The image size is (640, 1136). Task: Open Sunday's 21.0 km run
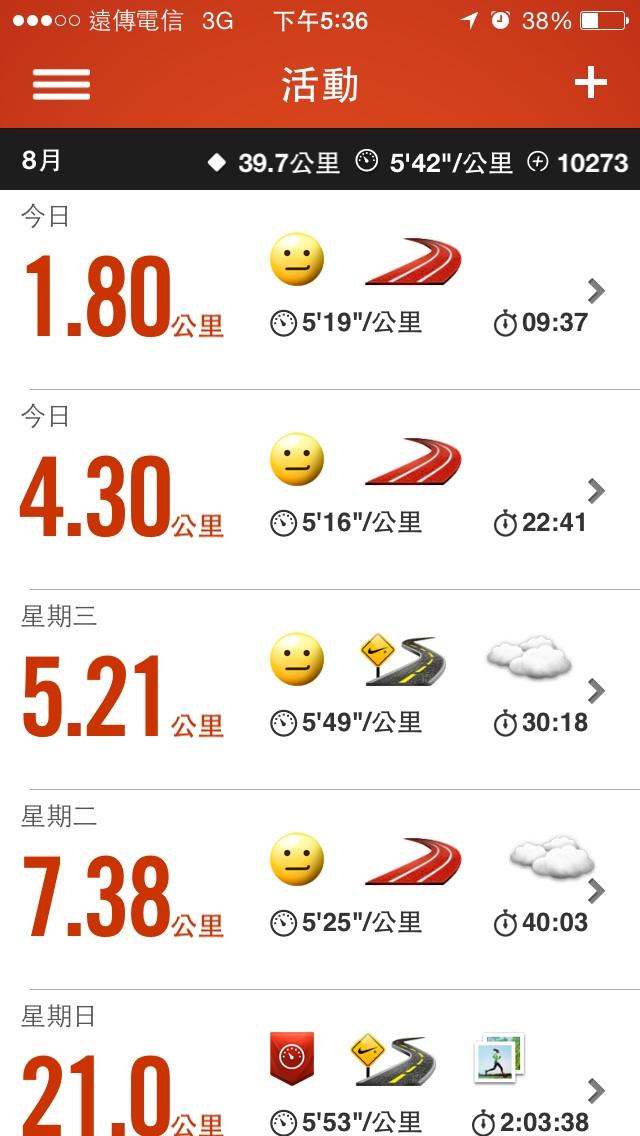click(320, 1075)
